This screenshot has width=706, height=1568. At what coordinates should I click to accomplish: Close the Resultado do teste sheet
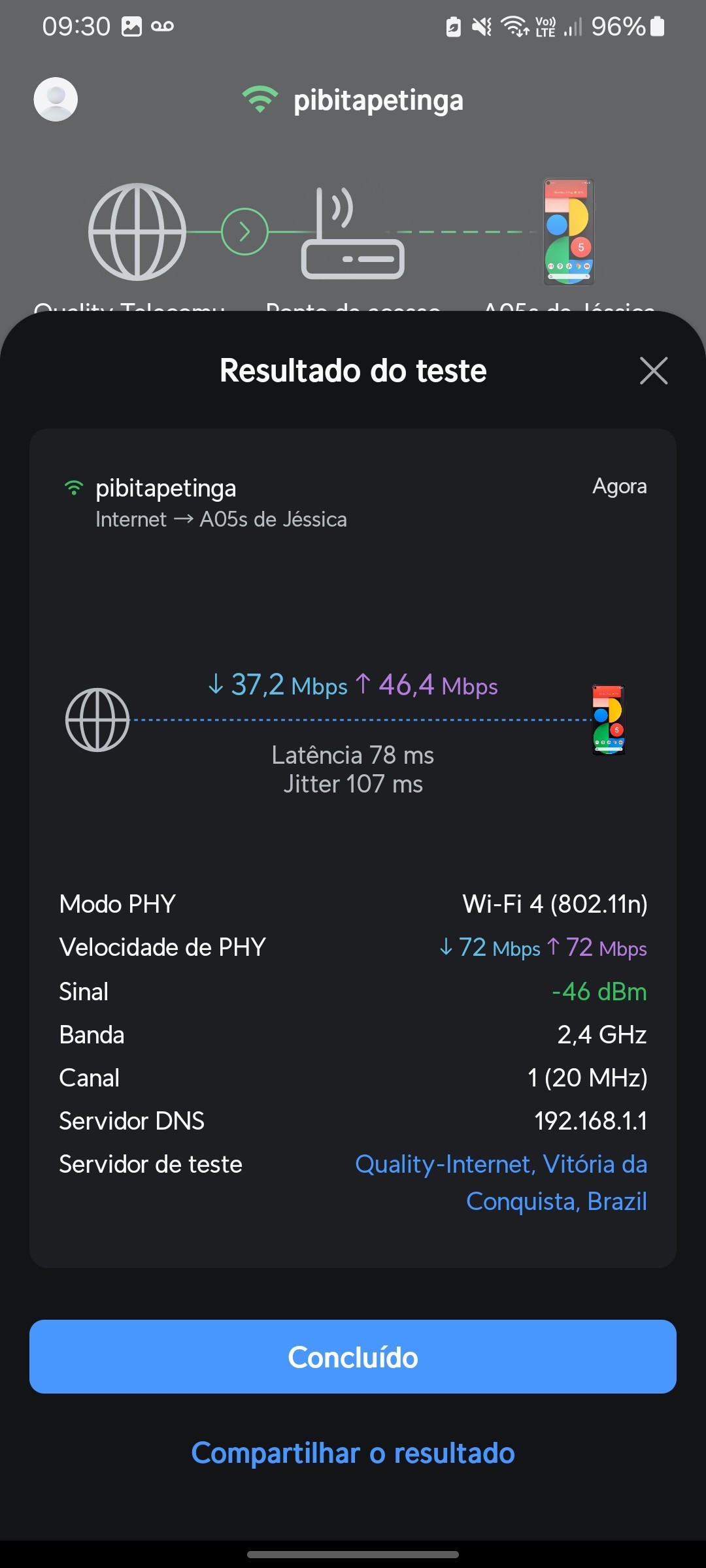click(x=654, y=371)
